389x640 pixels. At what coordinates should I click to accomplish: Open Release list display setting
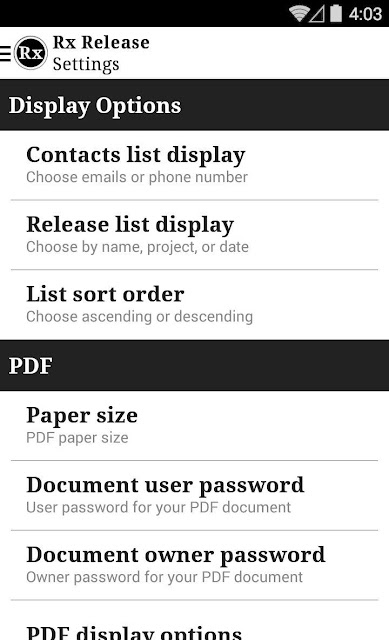tap(194, 235)
